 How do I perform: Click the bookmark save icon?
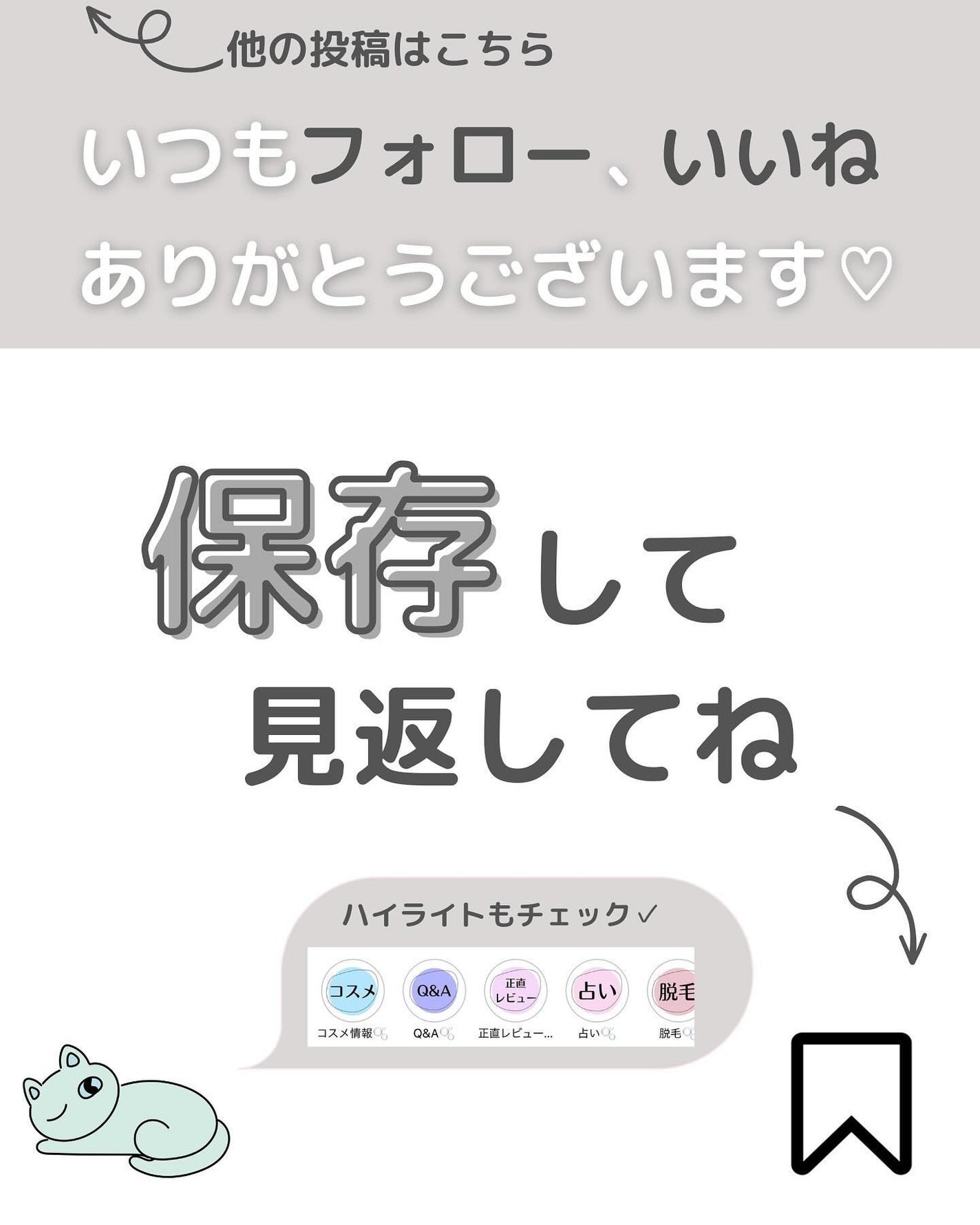click(852, 1103)
